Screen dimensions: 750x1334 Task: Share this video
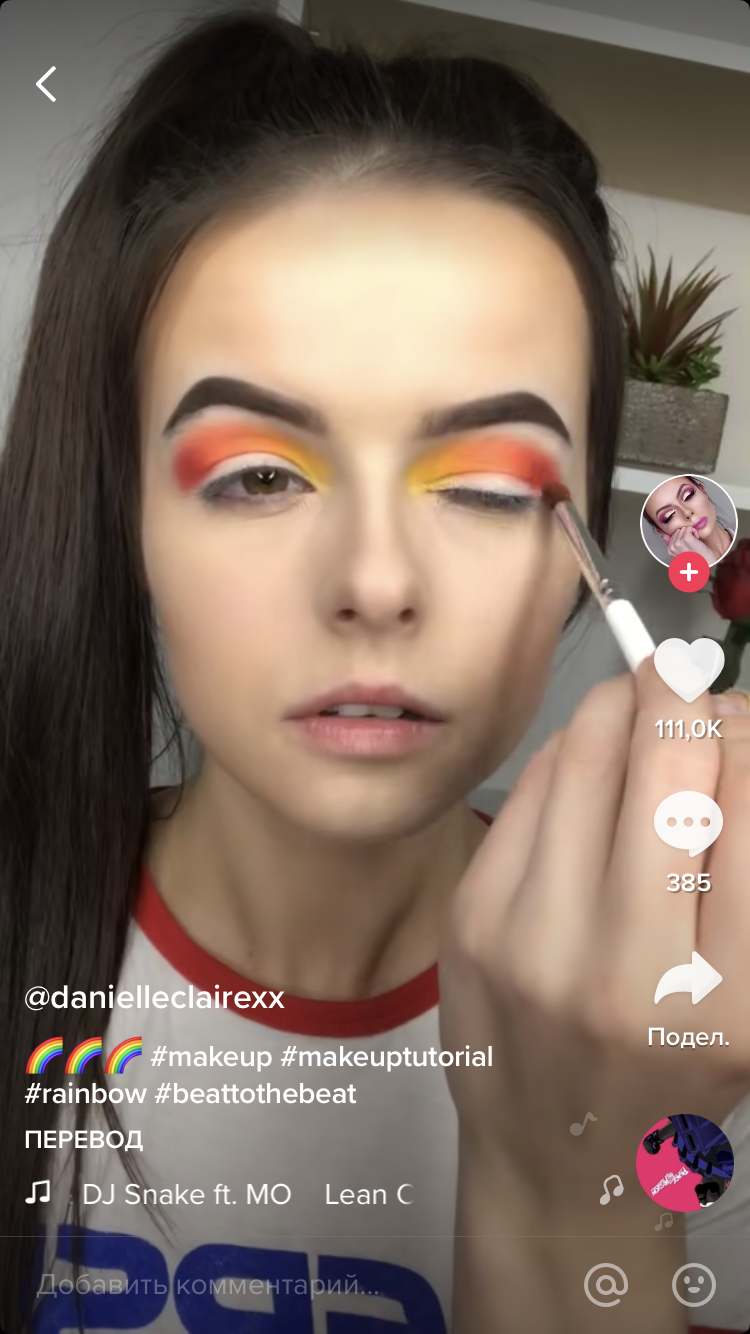coord(688,979)
